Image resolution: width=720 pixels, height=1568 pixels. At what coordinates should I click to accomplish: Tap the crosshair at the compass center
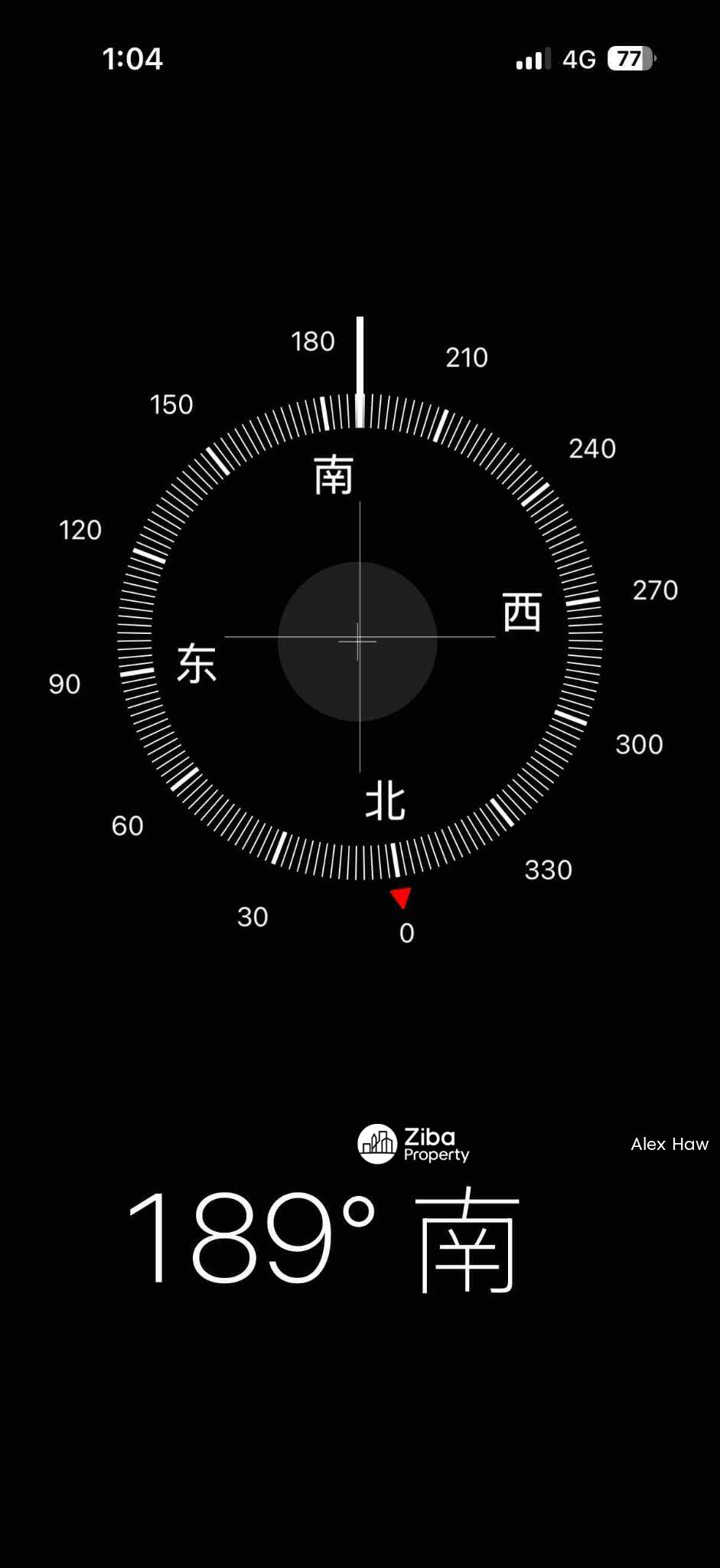(357, 640)
